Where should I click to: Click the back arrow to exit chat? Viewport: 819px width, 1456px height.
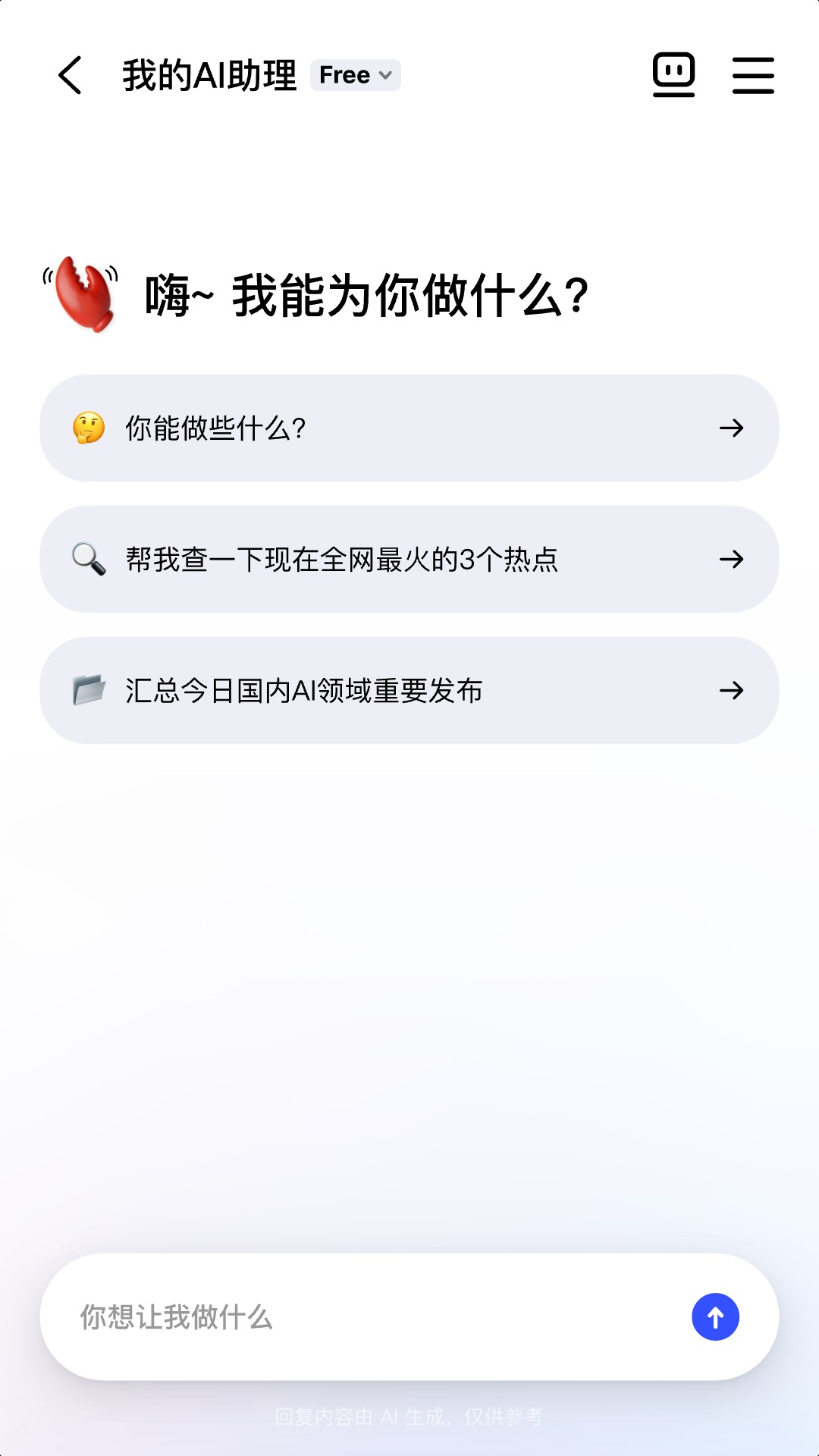(70, 76)
